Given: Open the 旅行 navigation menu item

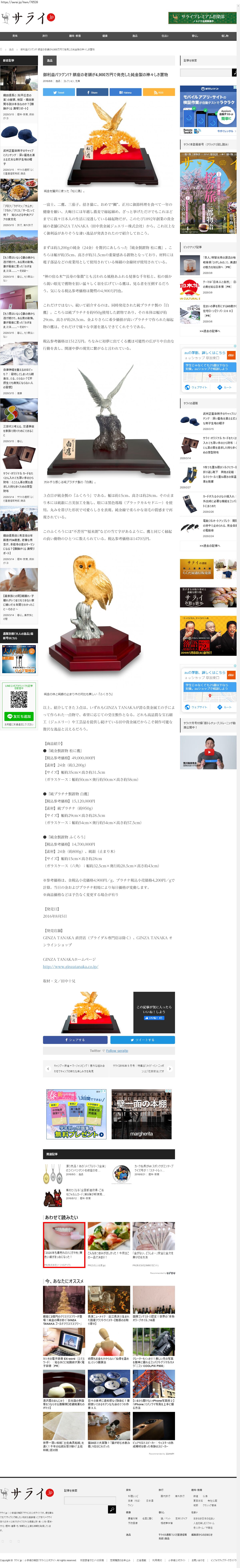Looking at the screenshot, I should point(44,36).
